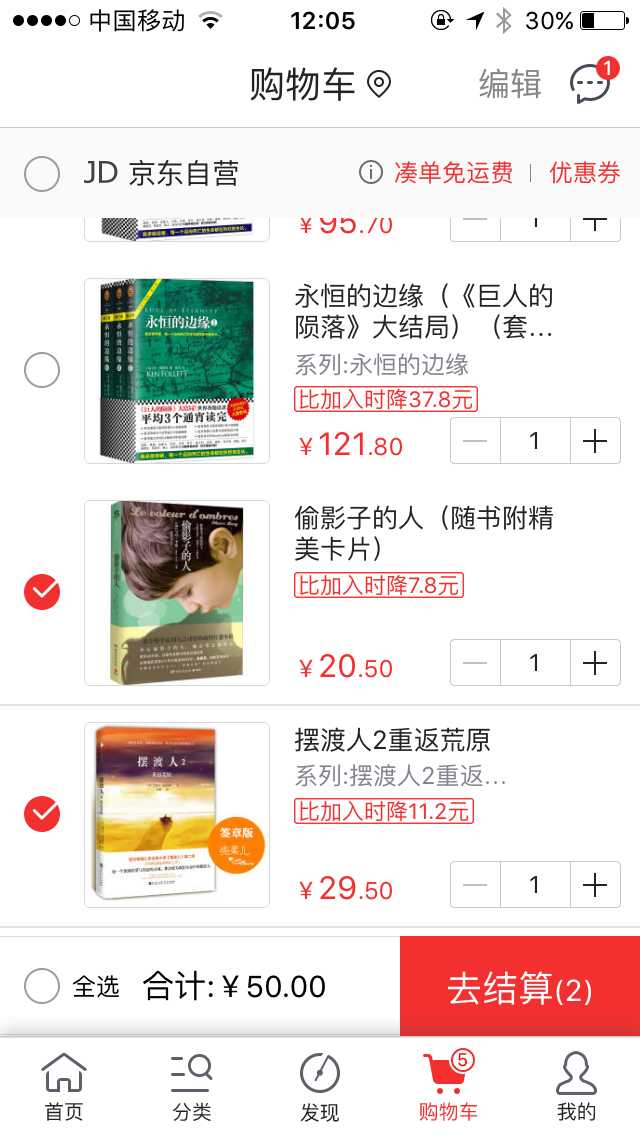
Task: Tap 编辑 to edit the cart
Action: (x=510, y=84)
